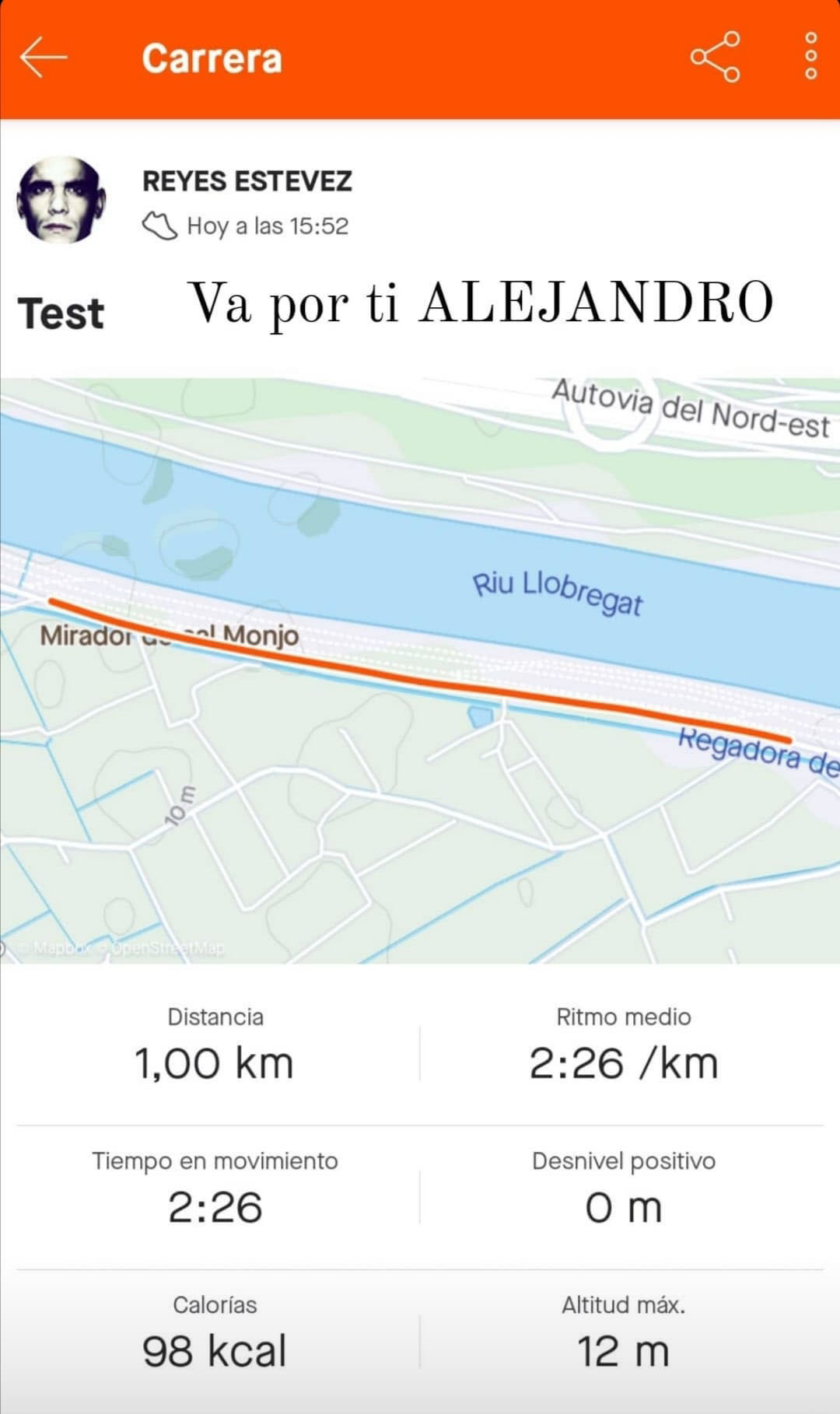The width and height of the screenshot is (840, 1414).
Task: Go back with the arrow icon
Action: point(44,58)
